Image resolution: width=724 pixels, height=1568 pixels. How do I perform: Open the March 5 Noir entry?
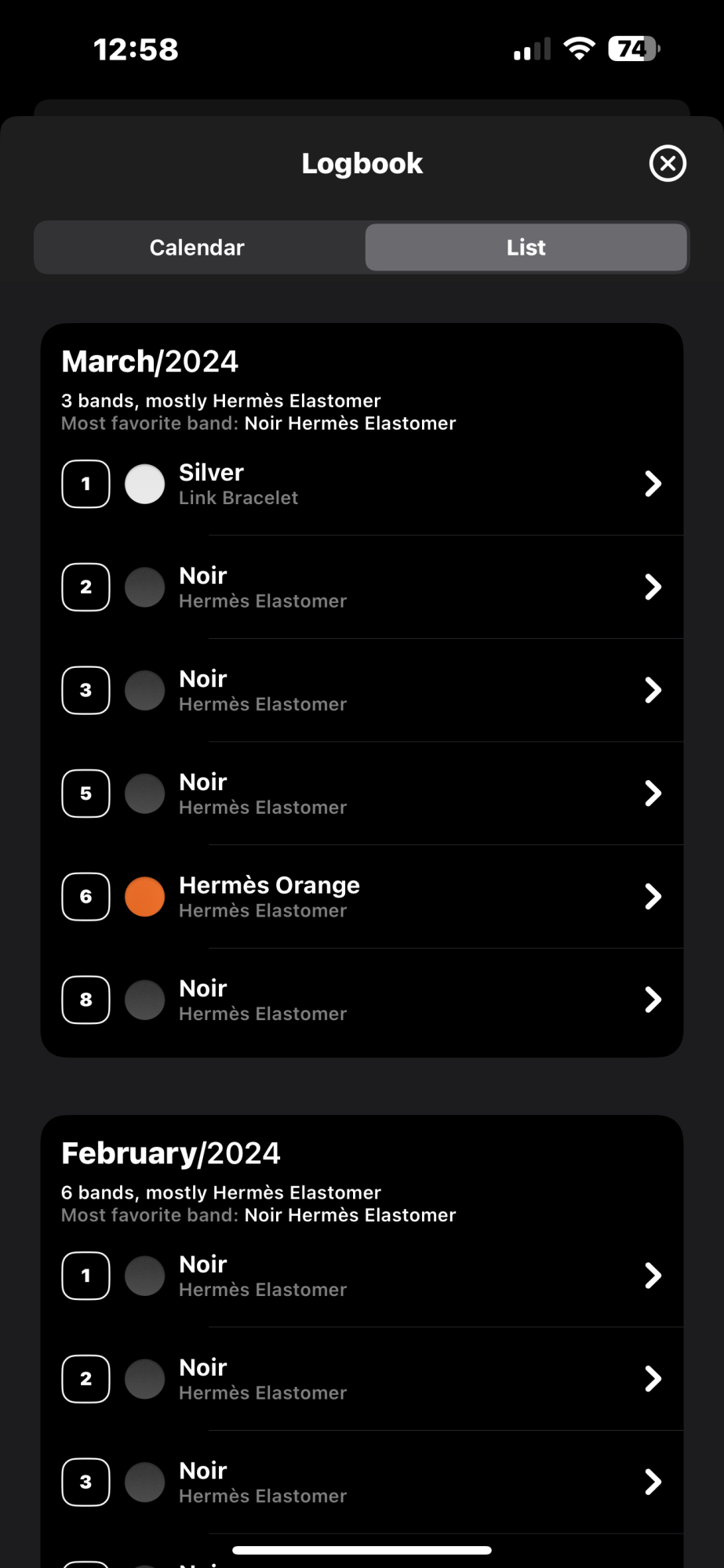point(362,793)
